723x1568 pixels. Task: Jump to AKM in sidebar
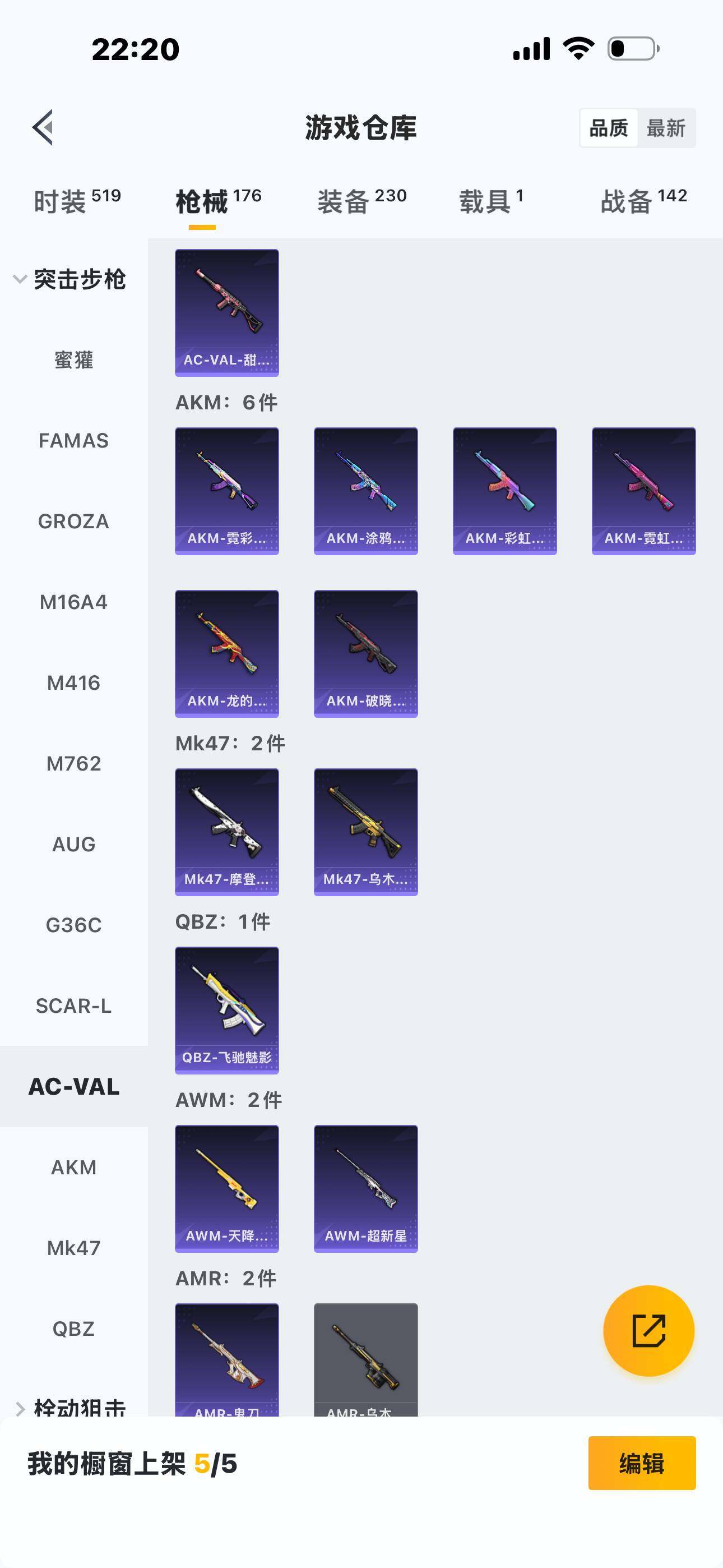point(73,1168)
